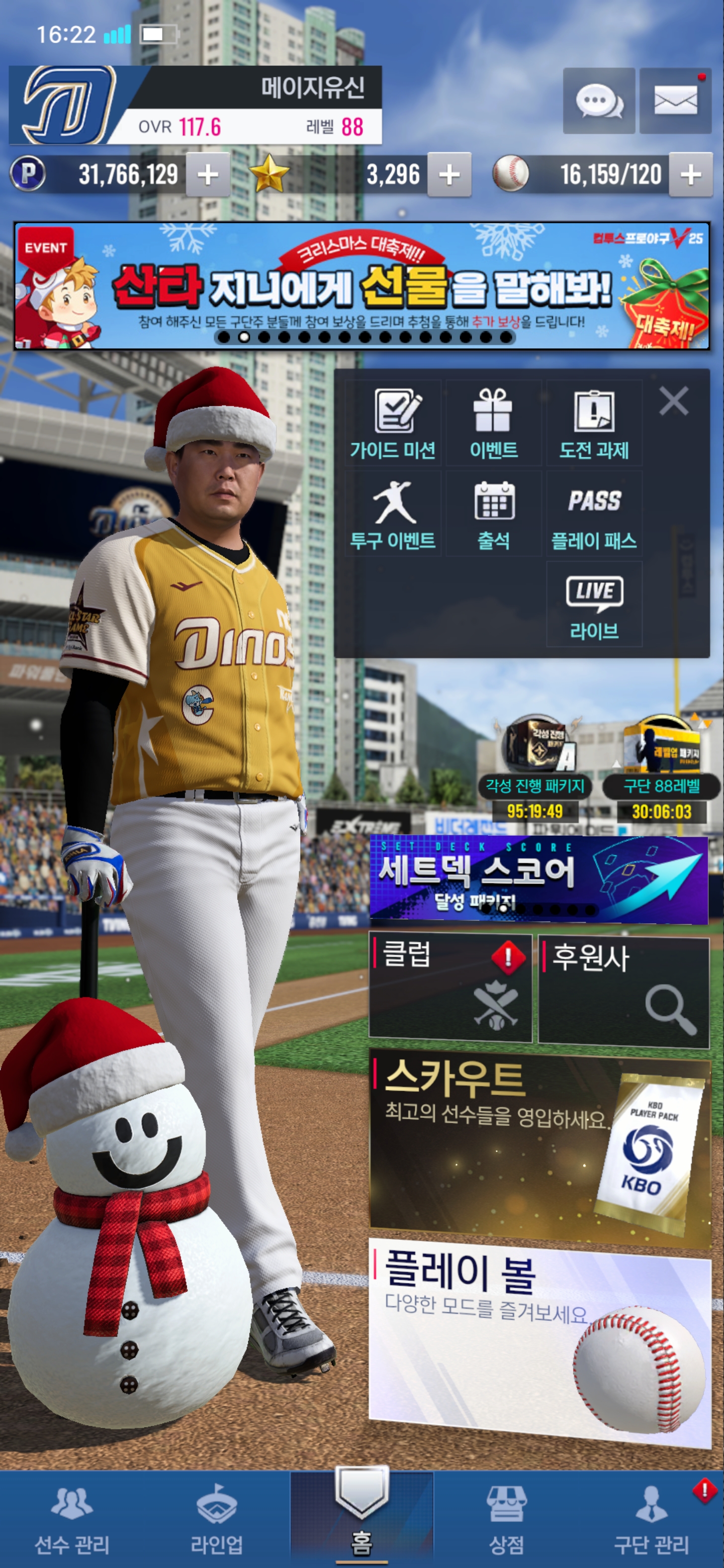Open the 클럽 card
This screenshot has width=724, height=1568.
click(450, 989)
